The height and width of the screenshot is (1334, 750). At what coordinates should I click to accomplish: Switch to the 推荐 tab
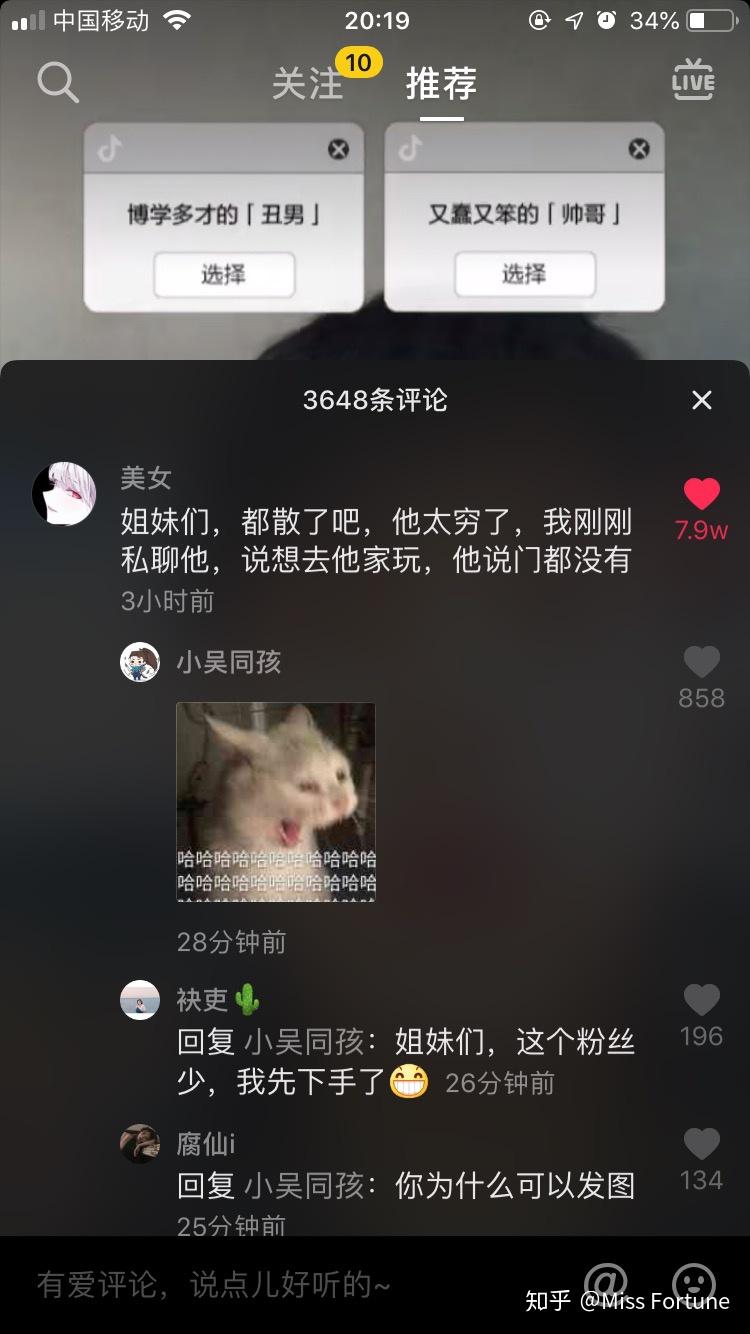click(x=441, y=84)
